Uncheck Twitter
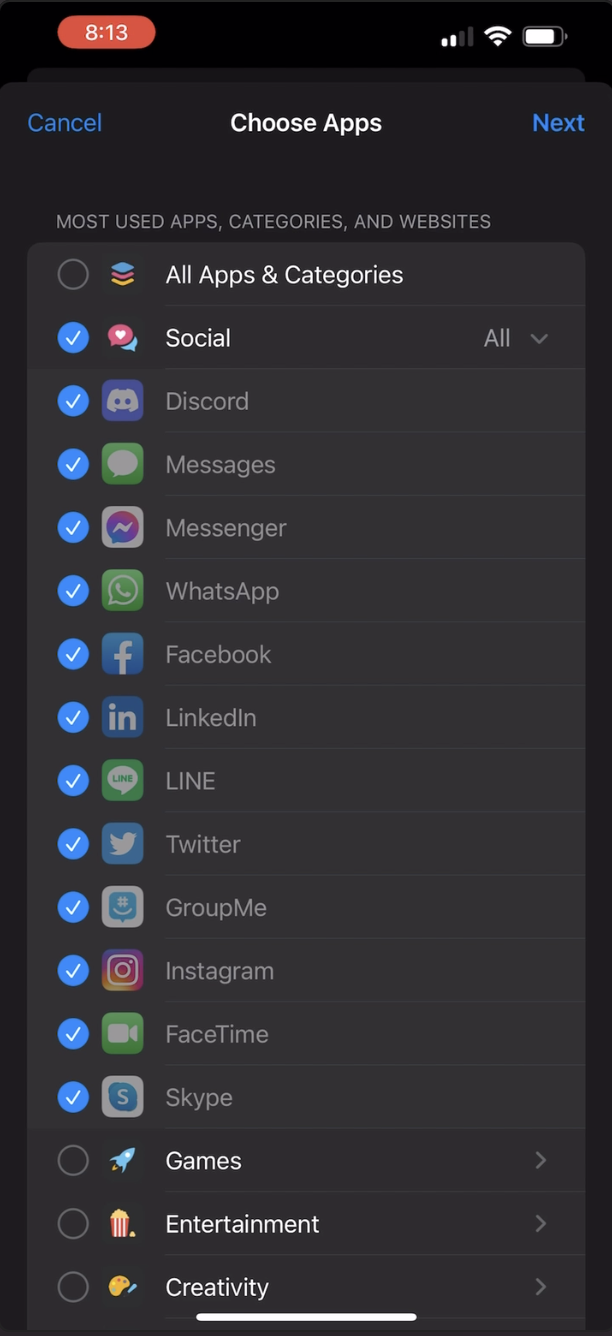612x1336 pixels. (73, 844)
